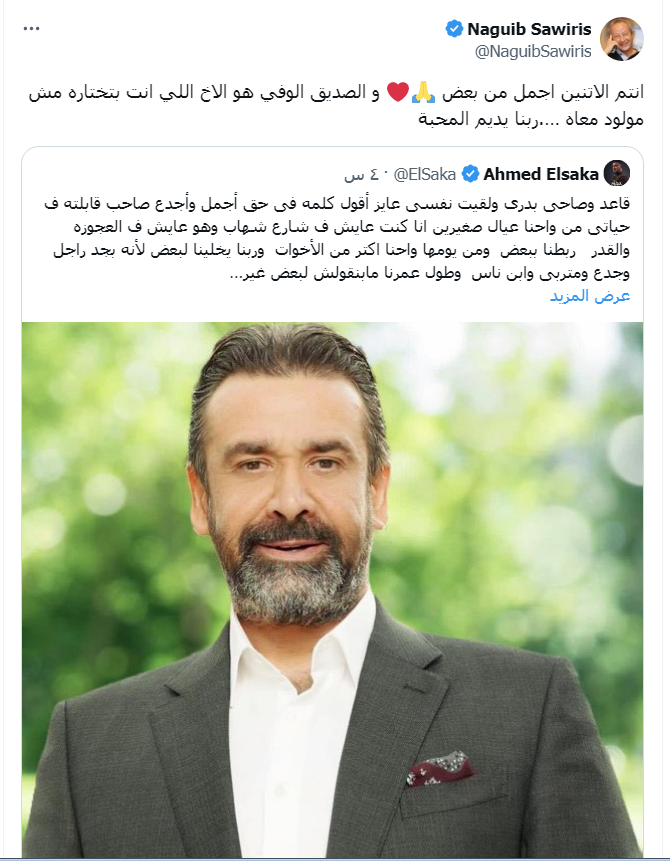Open Ahmed Elsaka's avatar in quoted tweet
The height and width of the screenshot is (861, 670).
click(x=617, y=174)
